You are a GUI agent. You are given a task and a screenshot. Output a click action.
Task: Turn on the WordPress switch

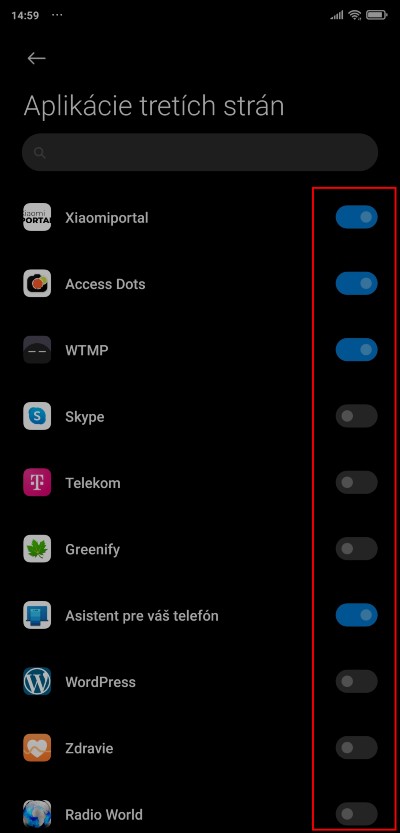[x=356, y=682]
